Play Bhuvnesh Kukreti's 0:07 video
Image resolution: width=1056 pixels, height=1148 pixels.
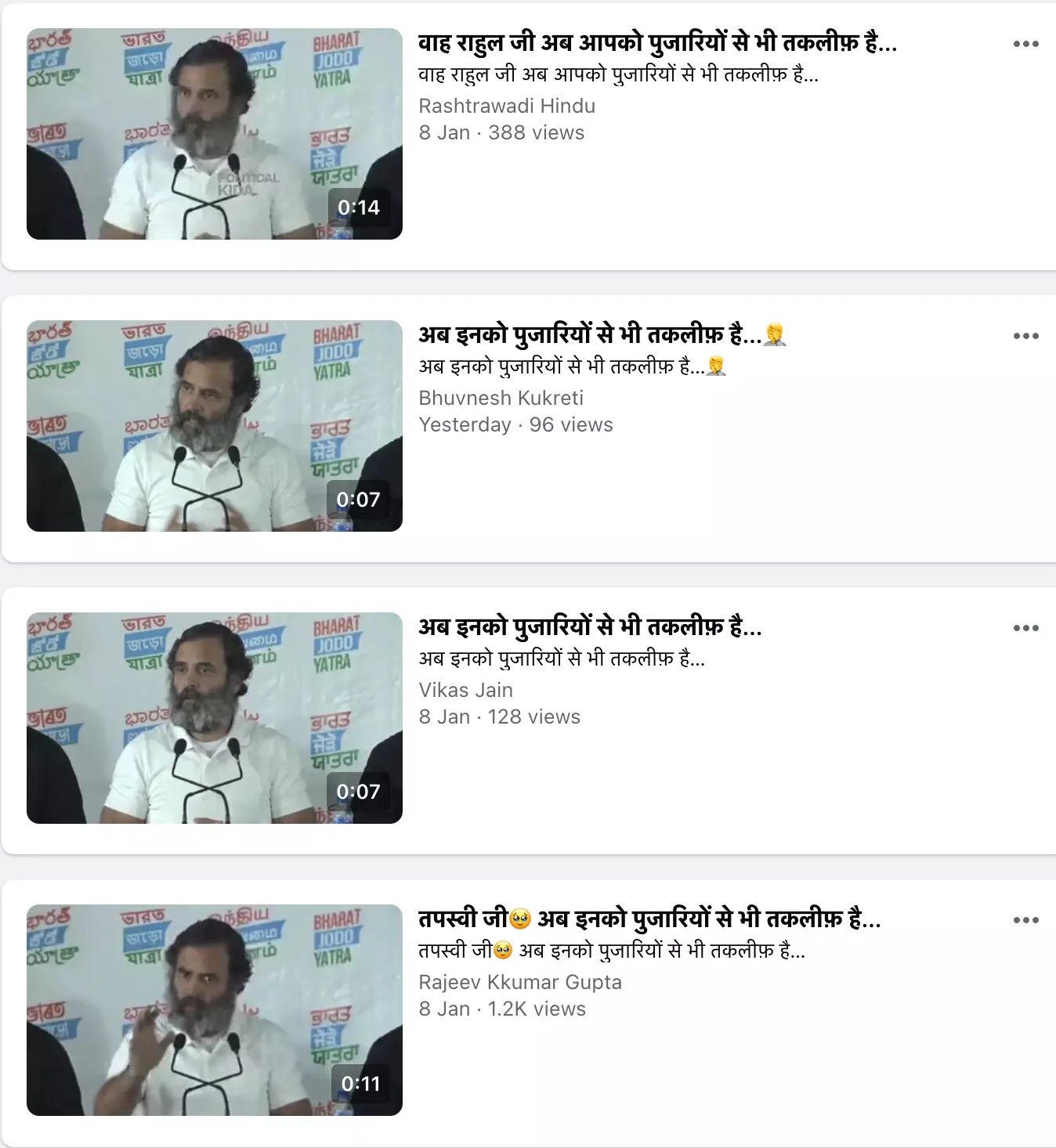pyautogui.click(x=214, y=426)
